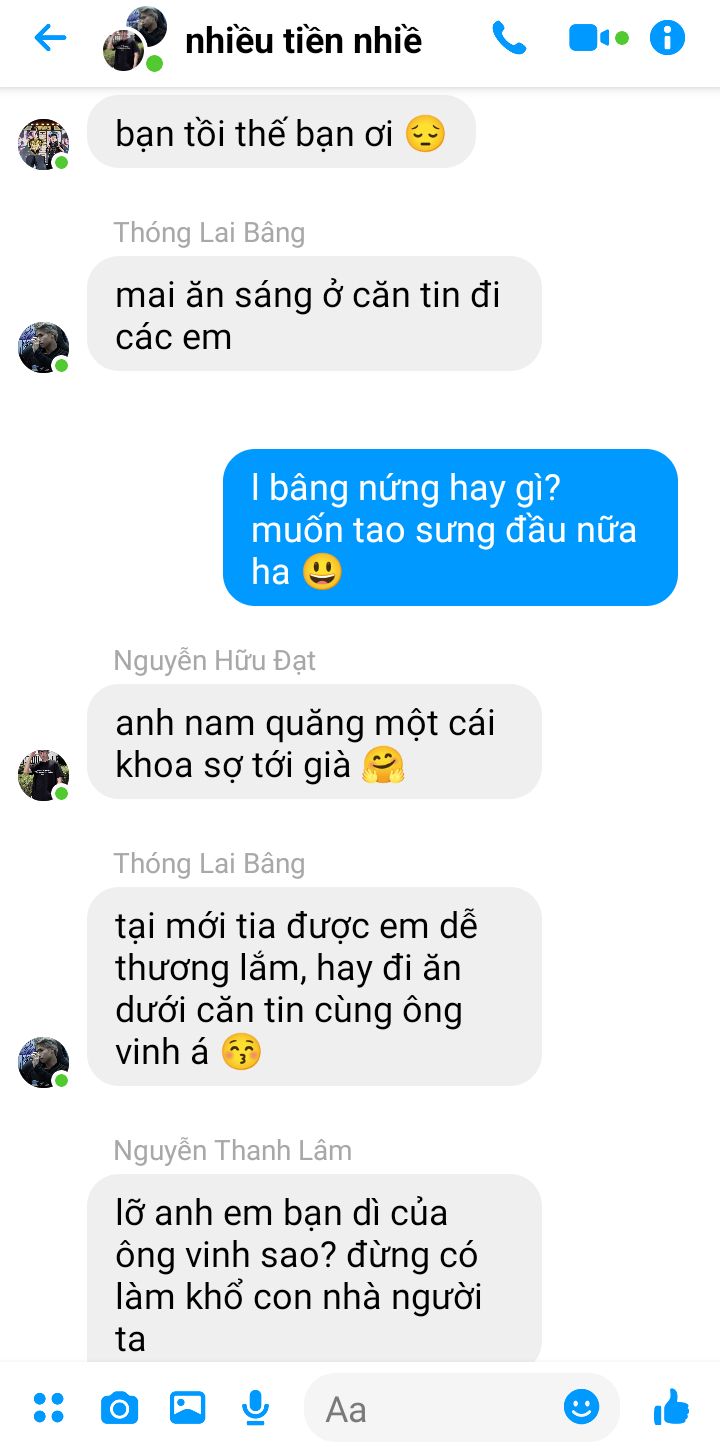Image resolution: width=720 pixels, height=1452 pixels.
Task: Tap avatar beside "mai ăn sáng ở căn tin"
Action: coord(43,347)
